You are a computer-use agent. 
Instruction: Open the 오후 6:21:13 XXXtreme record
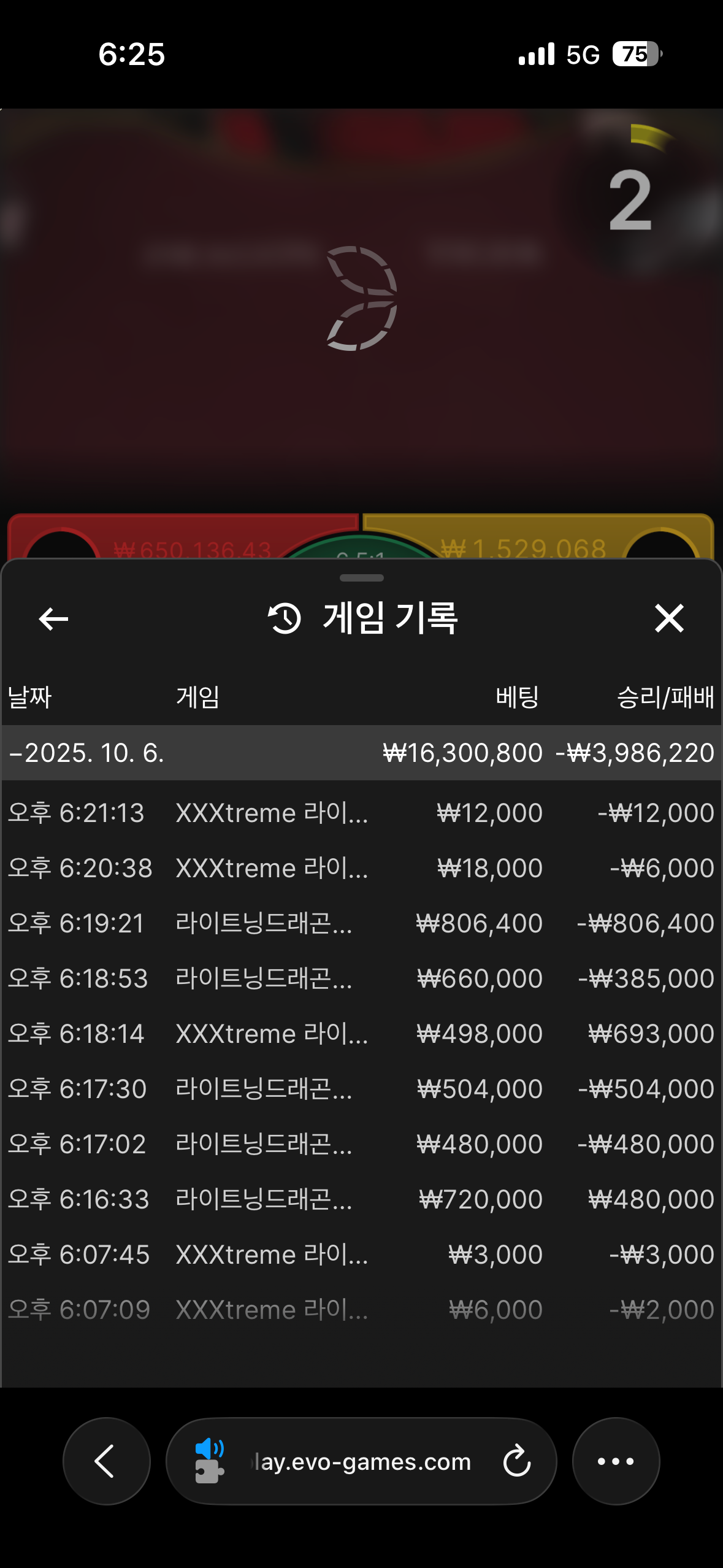[361, 813]
